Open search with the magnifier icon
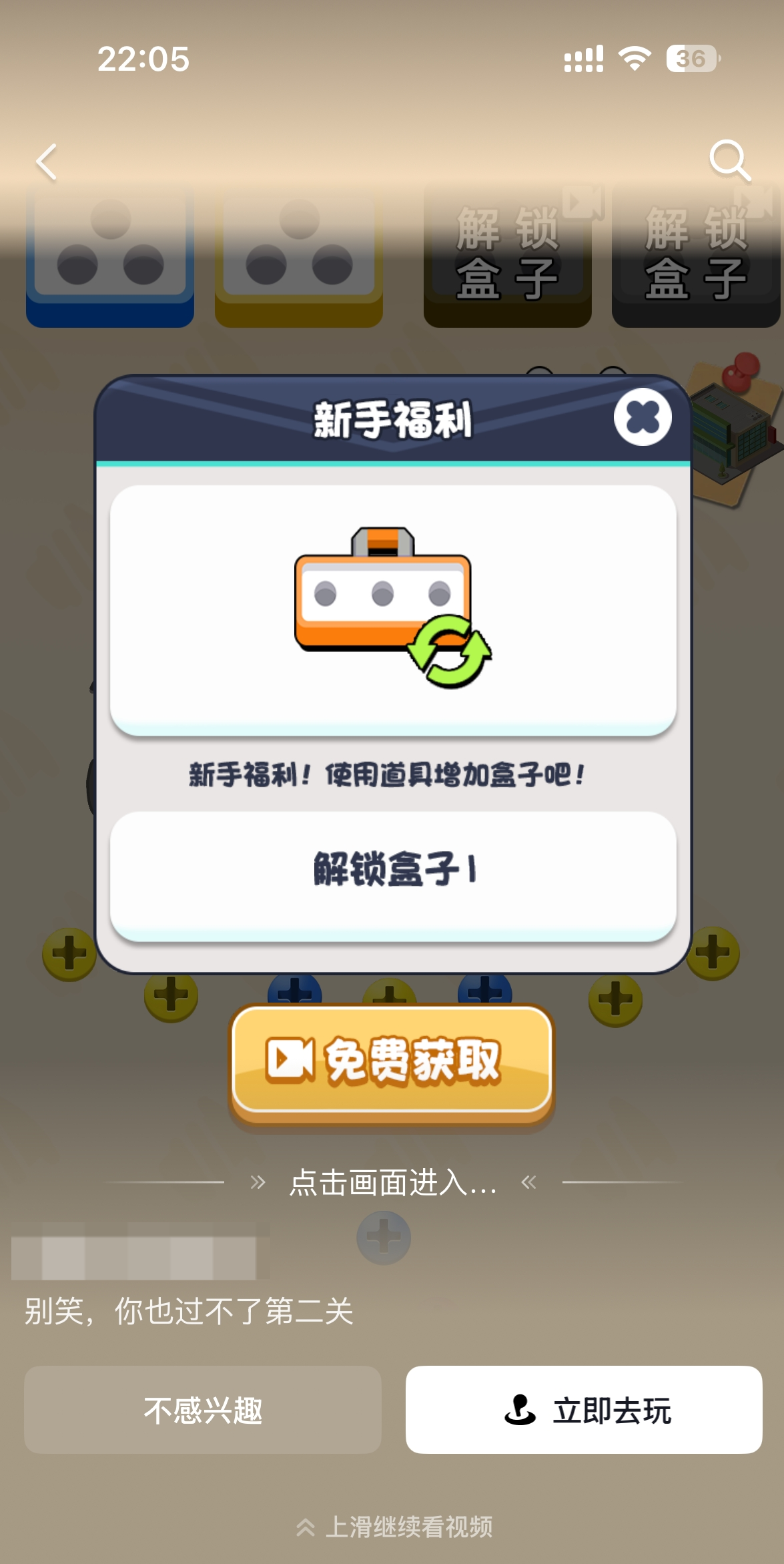 pyautogui.click(x=729, y=161)
